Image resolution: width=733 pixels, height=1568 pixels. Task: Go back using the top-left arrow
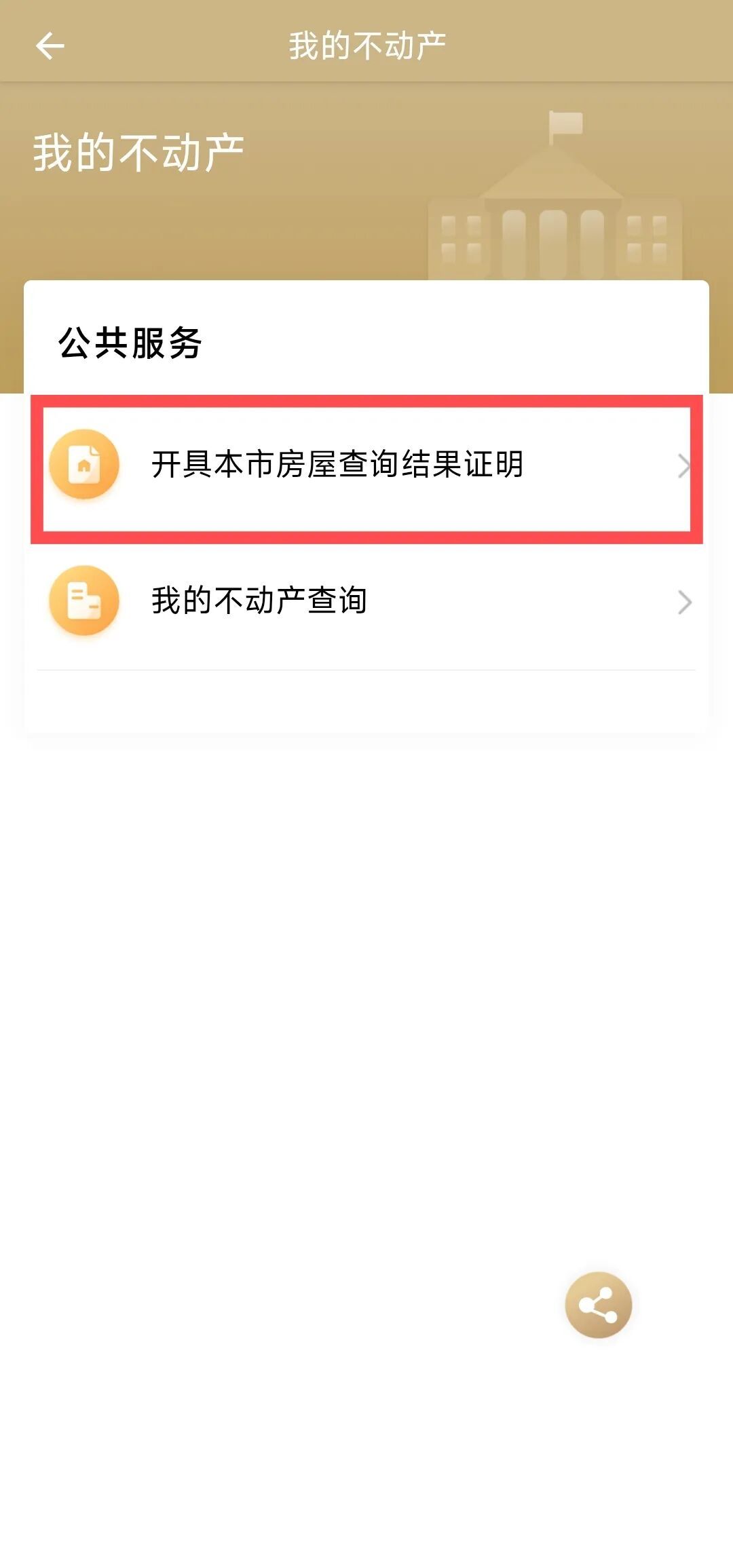[x=50, y=46]
